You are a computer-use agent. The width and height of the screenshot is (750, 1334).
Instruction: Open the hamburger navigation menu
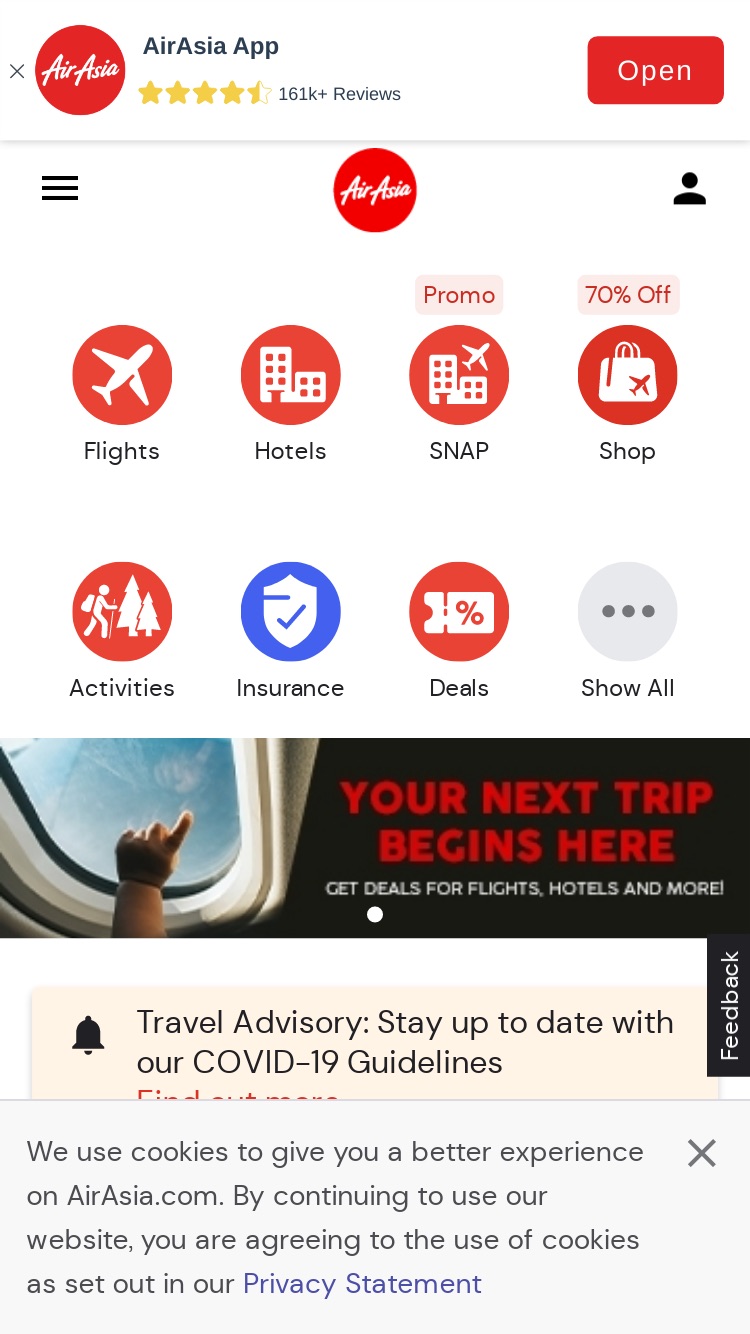pos(60,188)
